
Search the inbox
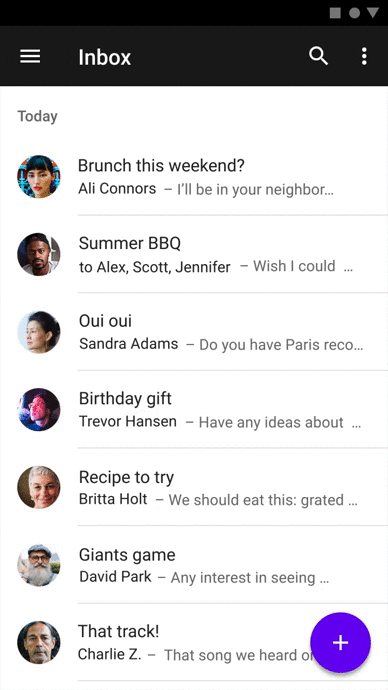(x=318, y=56)
